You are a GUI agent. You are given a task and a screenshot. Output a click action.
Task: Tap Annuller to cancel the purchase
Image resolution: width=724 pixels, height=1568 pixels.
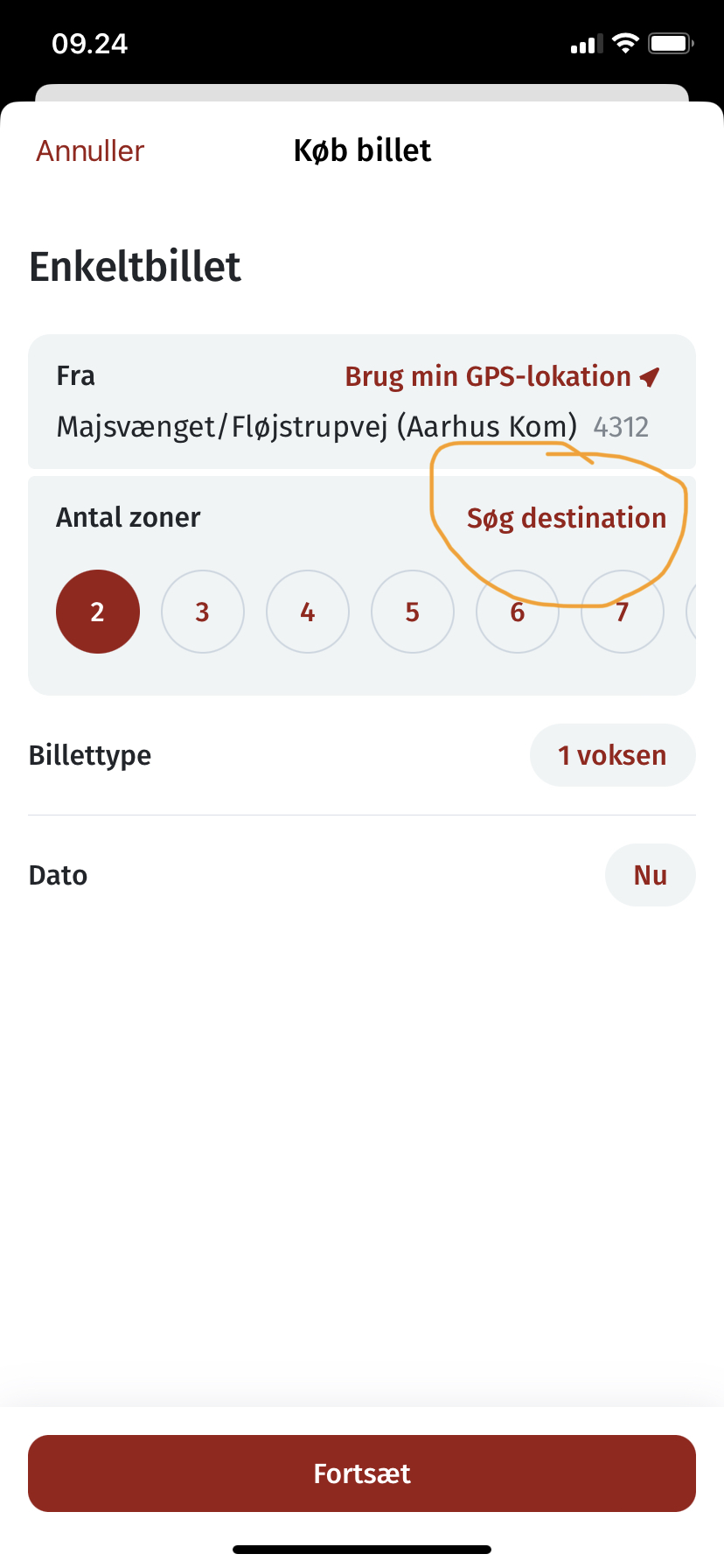(x=90, y=150)
